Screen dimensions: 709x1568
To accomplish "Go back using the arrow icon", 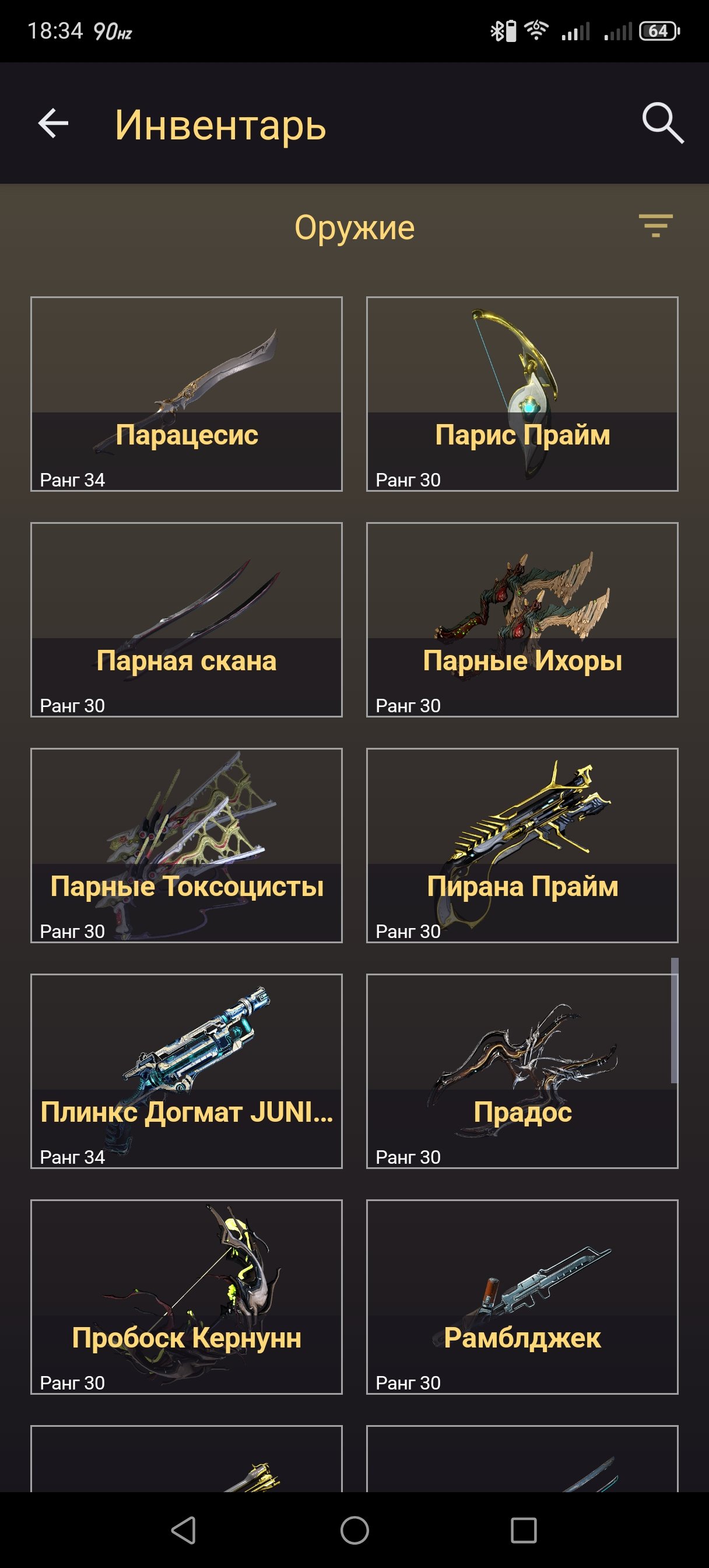I will point(53,124).
